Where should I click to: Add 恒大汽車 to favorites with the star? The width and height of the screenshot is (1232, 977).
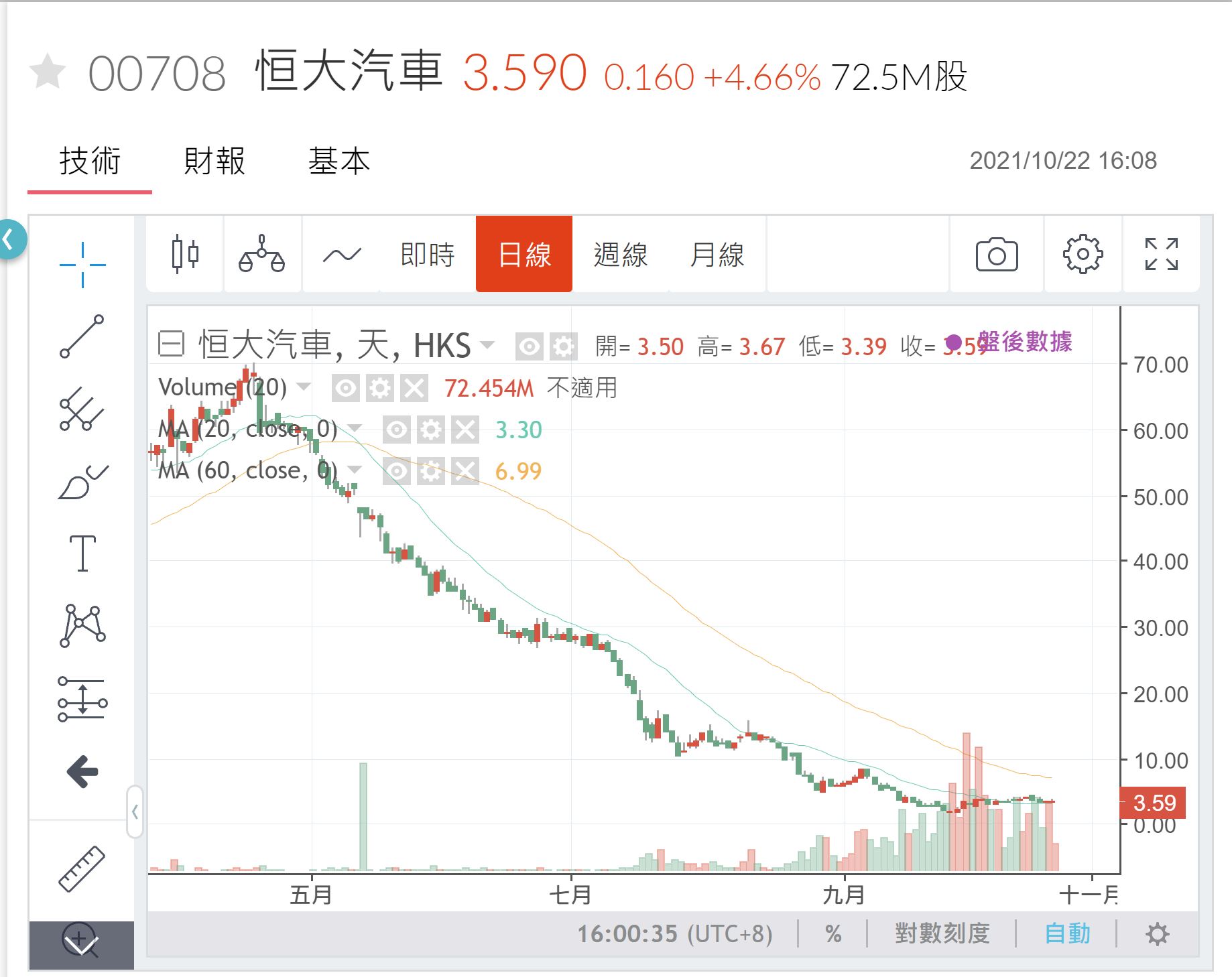(48, 72)
